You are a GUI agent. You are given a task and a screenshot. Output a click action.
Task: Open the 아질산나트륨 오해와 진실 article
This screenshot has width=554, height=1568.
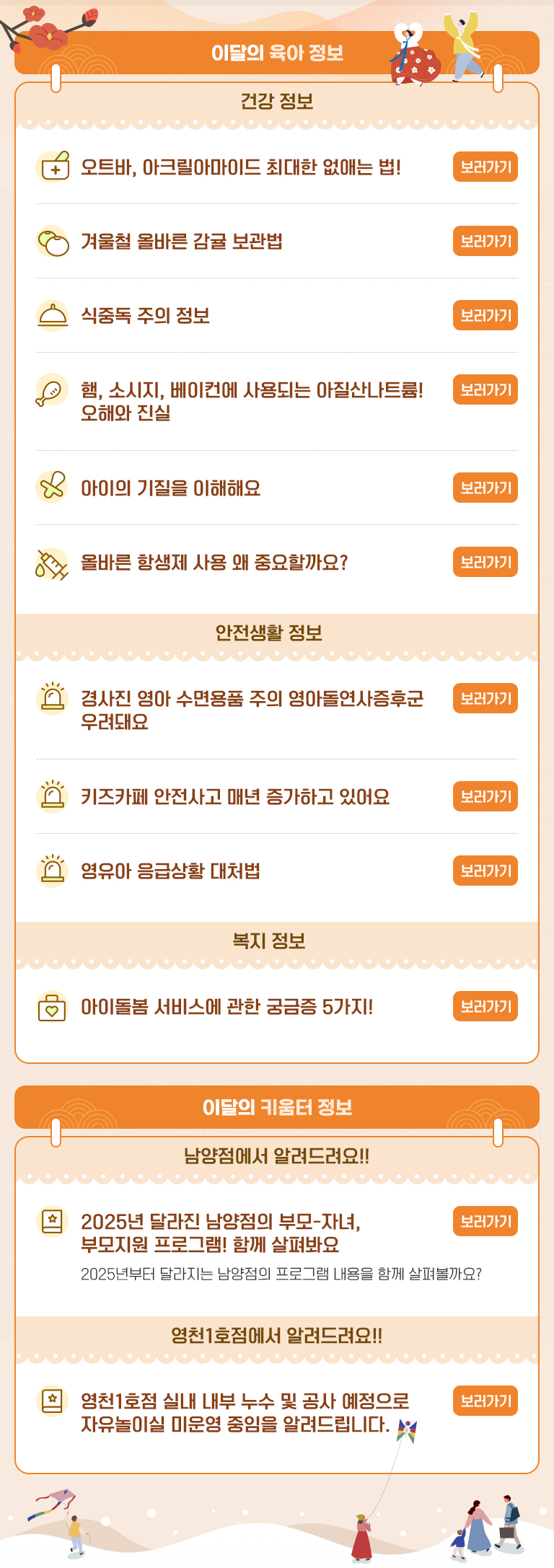(x=485, y=390)
